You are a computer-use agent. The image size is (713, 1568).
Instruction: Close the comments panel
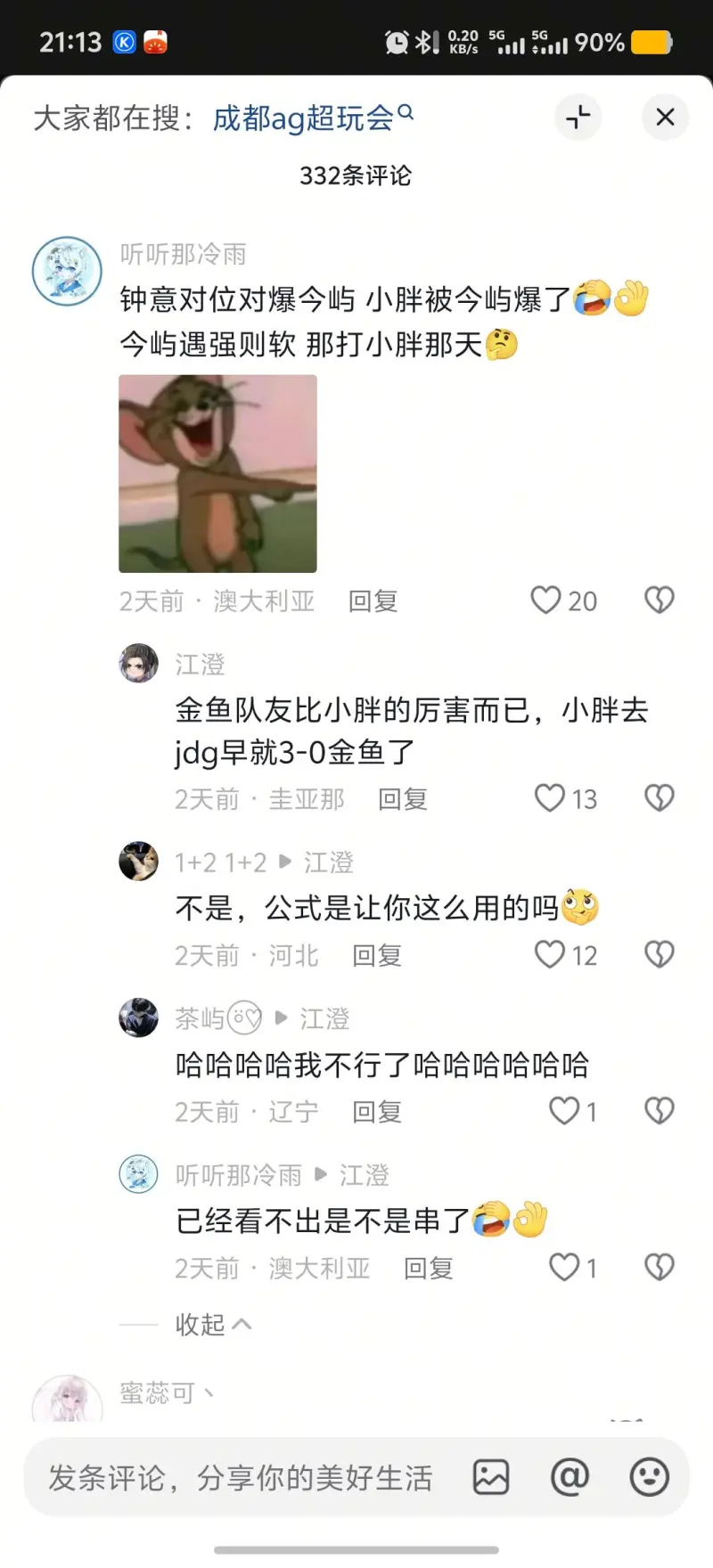pos(665,117)
